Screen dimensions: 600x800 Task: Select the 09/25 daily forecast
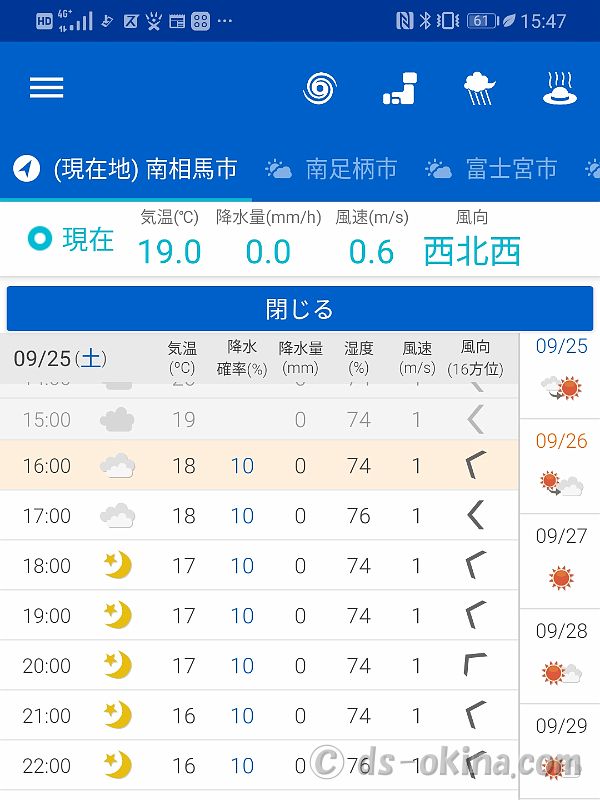pos(561,370)
